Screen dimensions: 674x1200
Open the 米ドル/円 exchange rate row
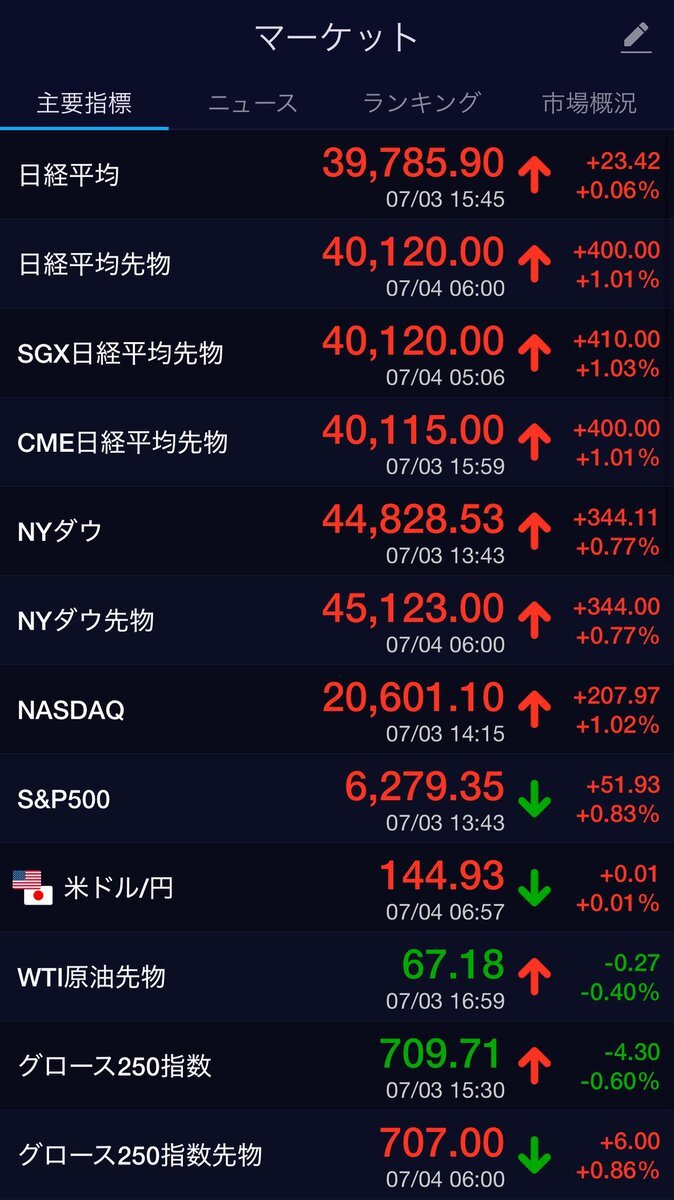[337, 887]
